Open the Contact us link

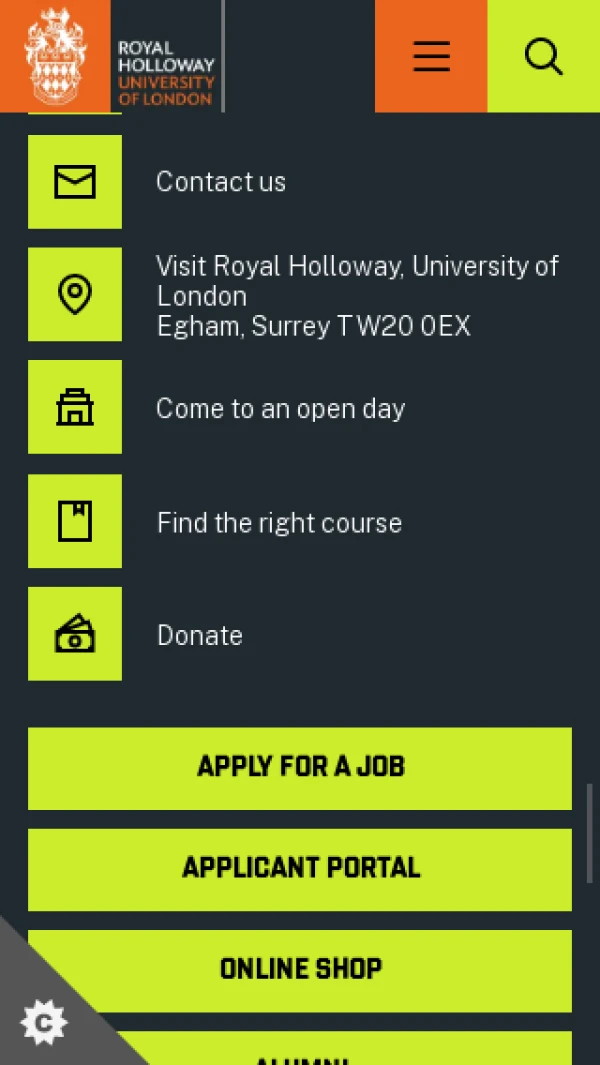coord(221,182)
